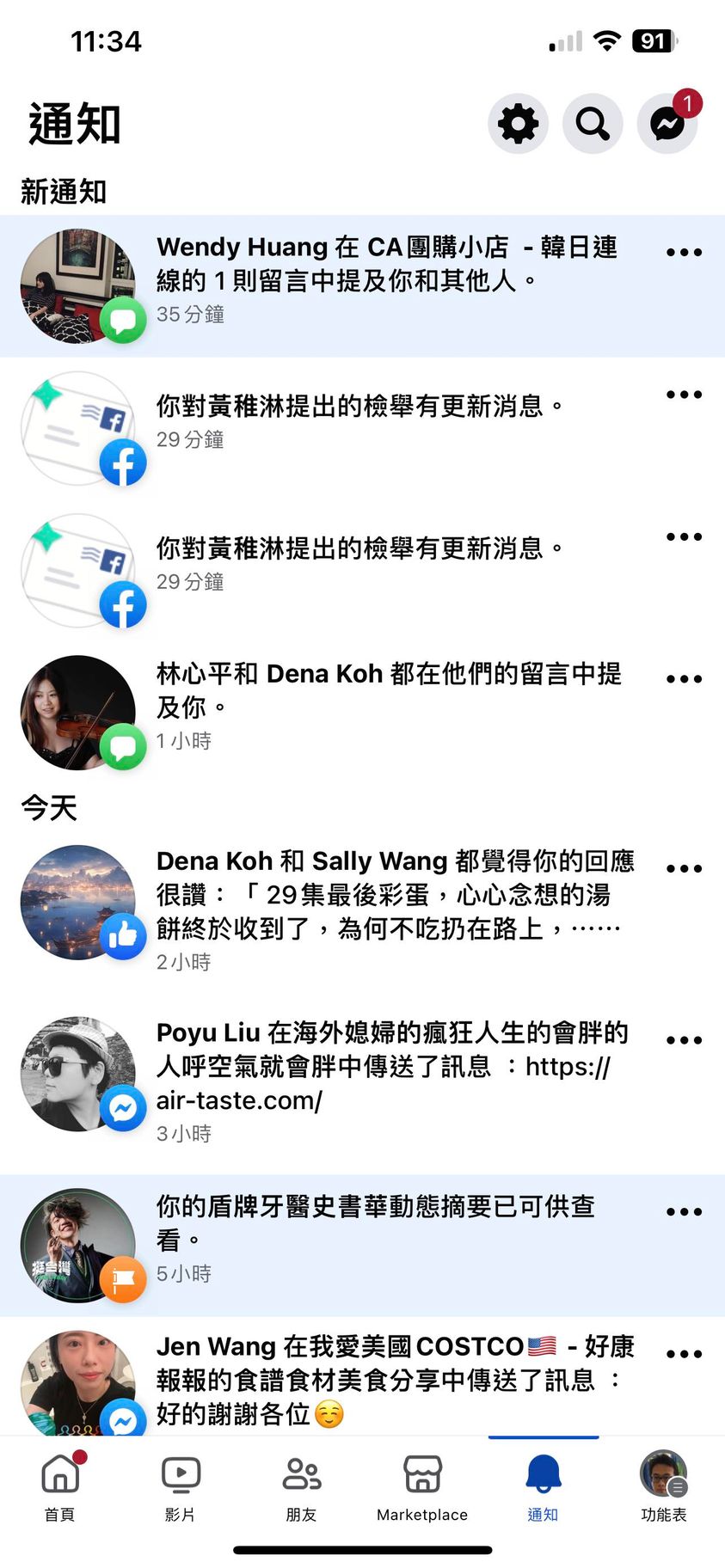Screen dimensions: 725x1568
Task: Select the 通知 notifications tab
Action: click(x=543, y=1487)
